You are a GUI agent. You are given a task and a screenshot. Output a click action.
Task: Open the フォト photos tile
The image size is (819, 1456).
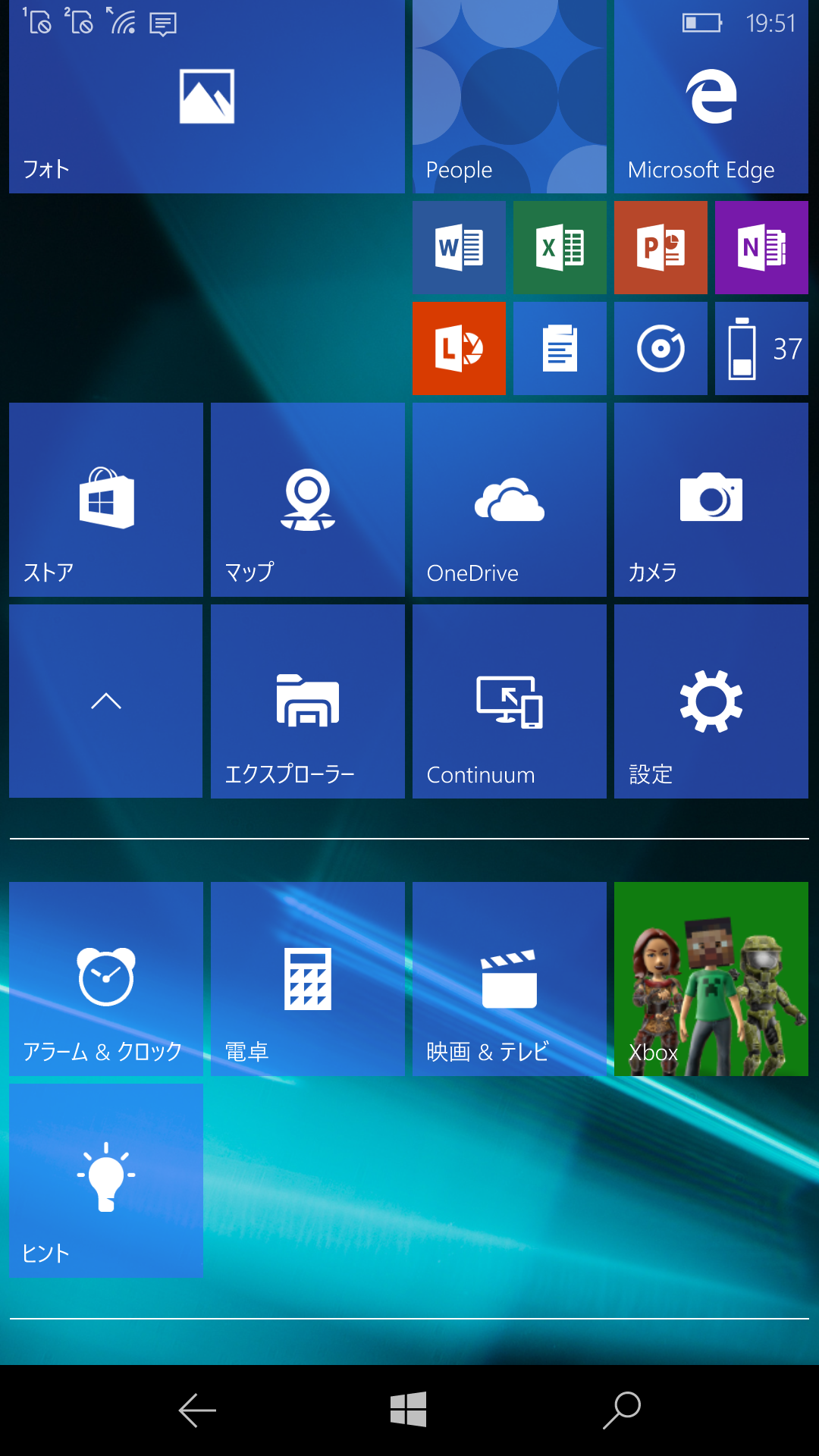(x=206, y=96)
